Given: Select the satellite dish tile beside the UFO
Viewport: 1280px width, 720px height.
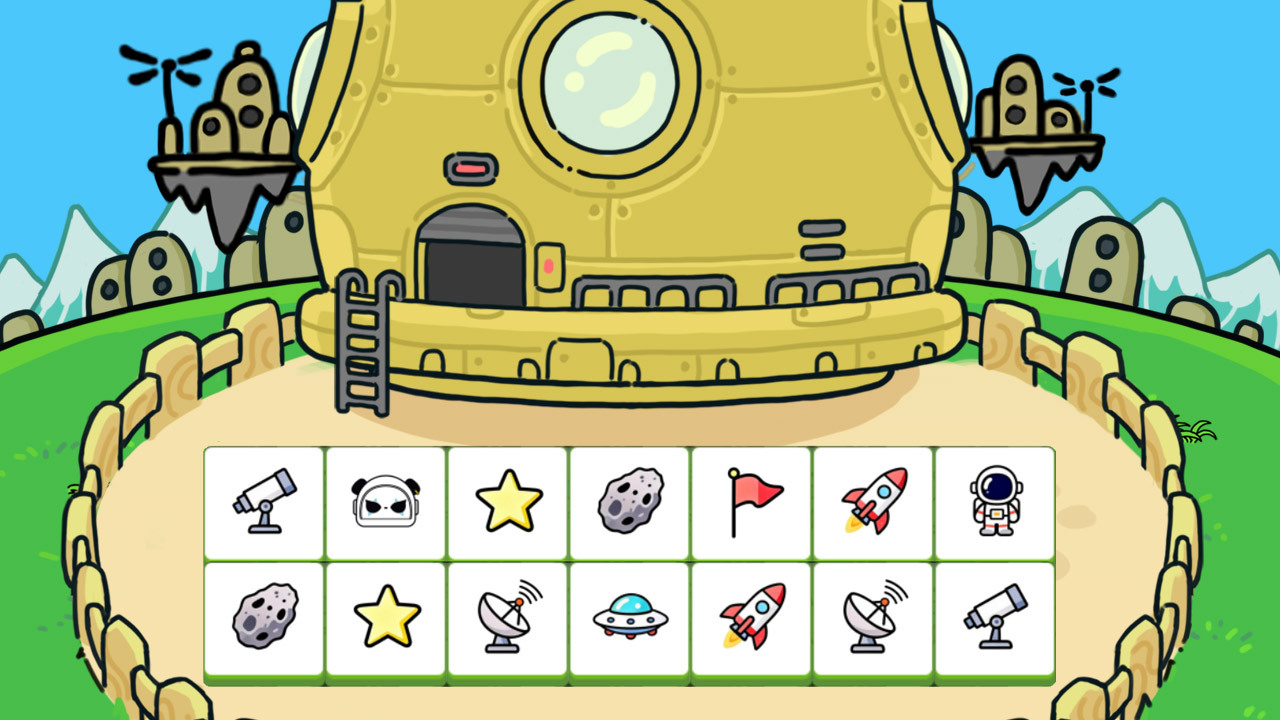Looking at the screenshot, I should (x=508, y=618).
